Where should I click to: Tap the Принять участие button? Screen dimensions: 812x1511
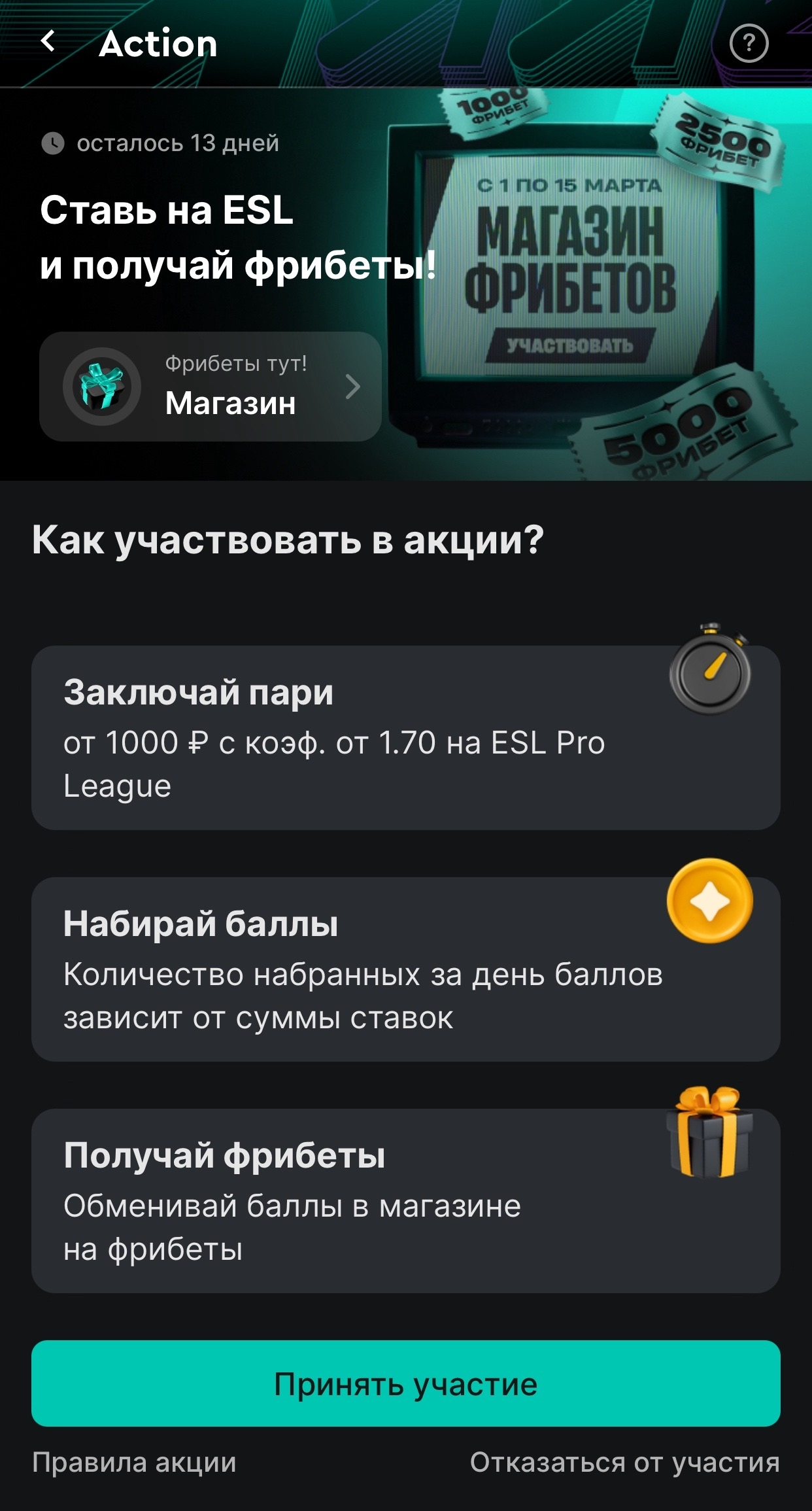click(x=405, y=1383)
